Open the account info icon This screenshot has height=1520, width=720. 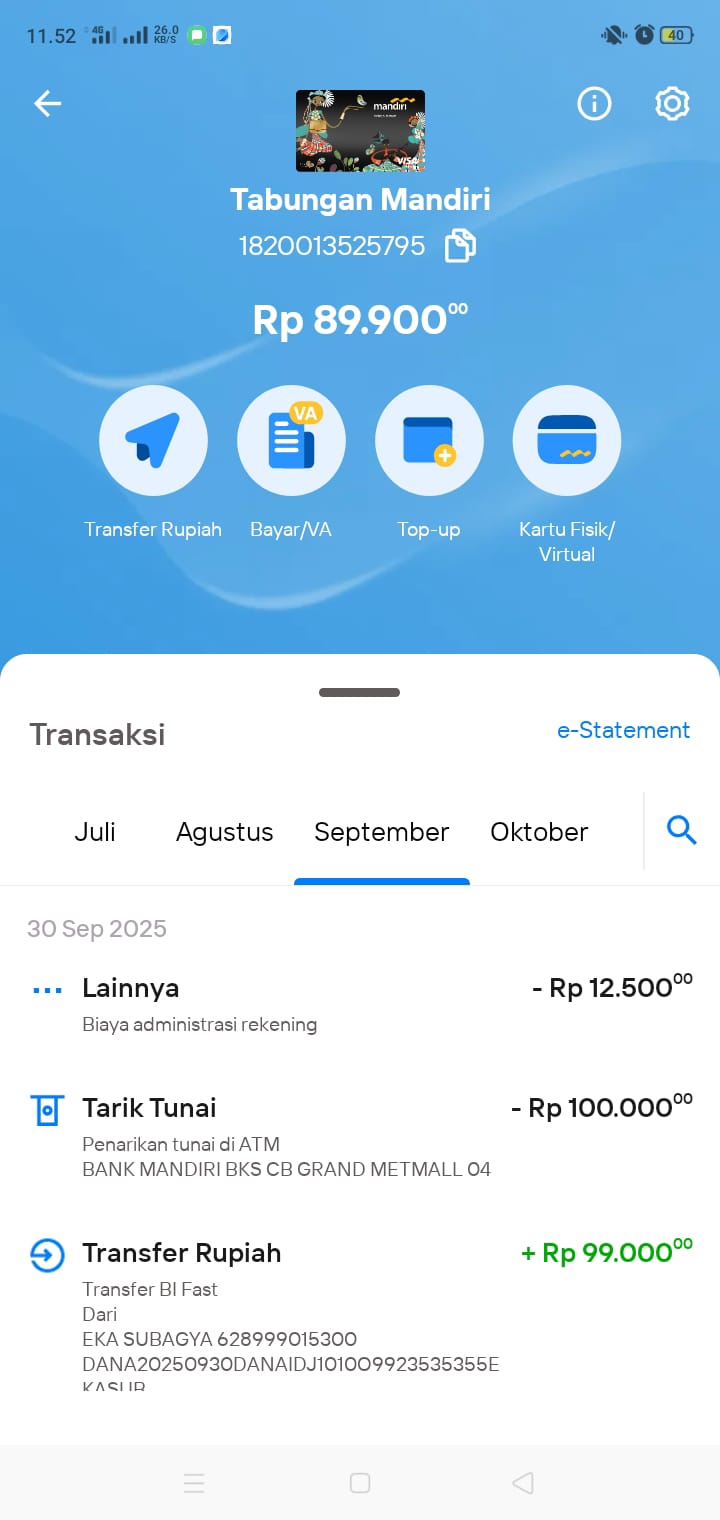click(594, 103)
